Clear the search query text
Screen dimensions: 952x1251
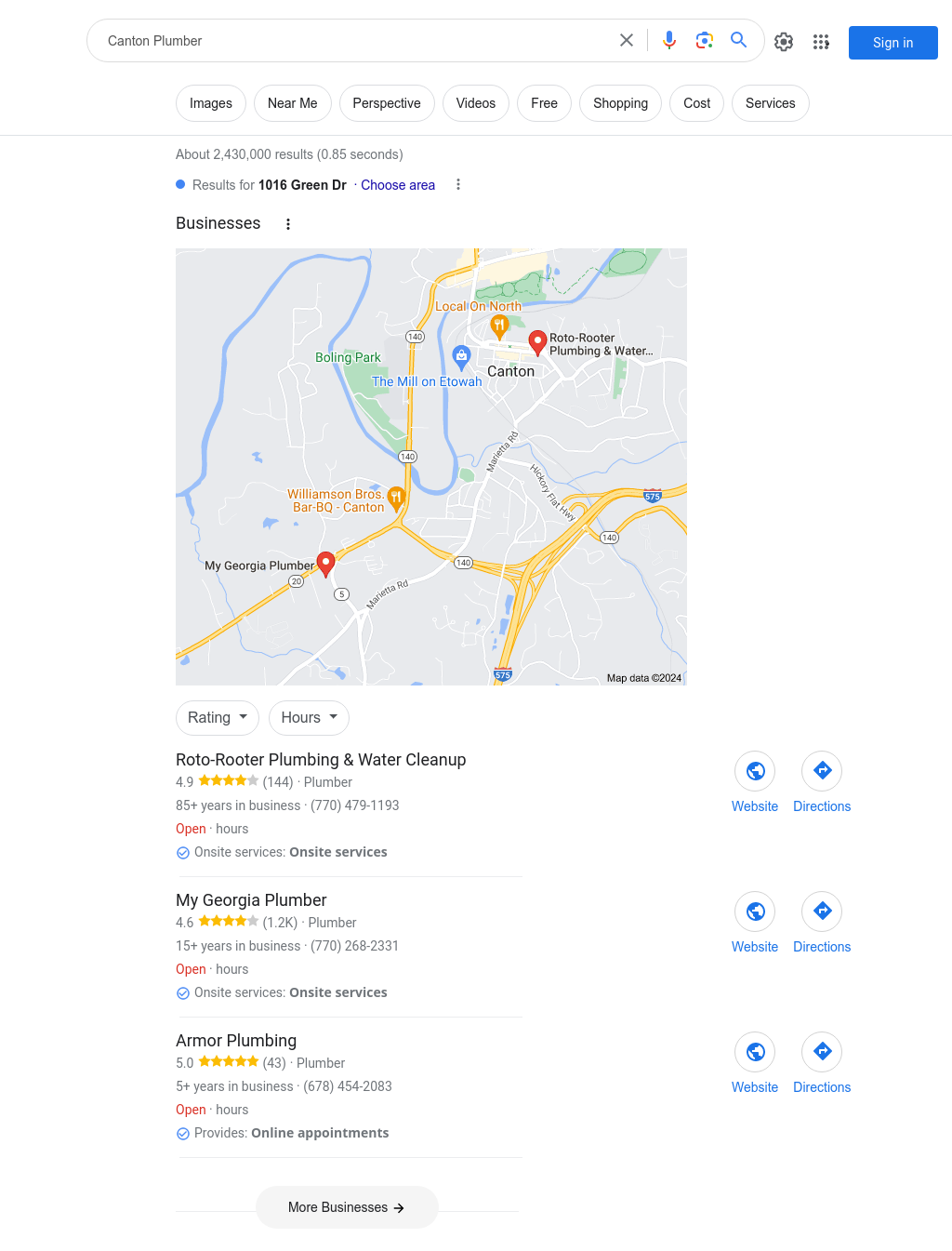coord(627,40)
